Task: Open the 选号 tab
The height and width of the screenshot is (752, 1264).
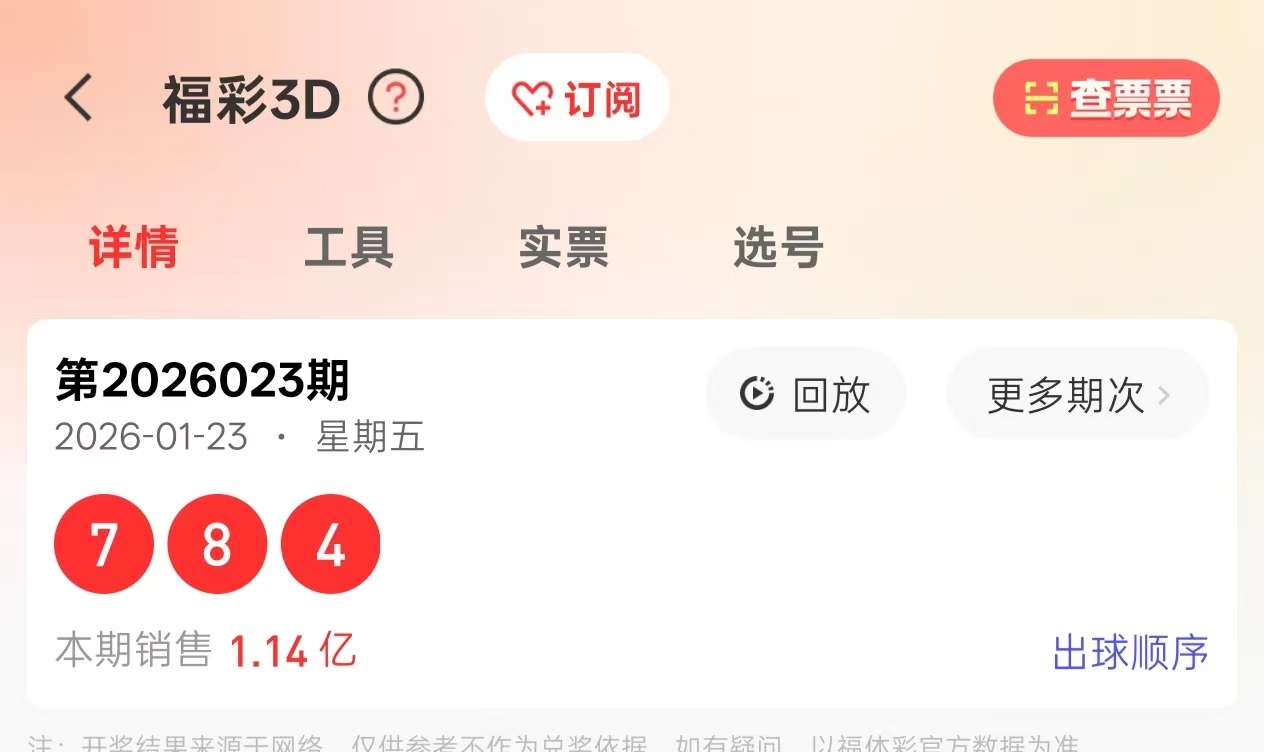Action: coord(778,247)
